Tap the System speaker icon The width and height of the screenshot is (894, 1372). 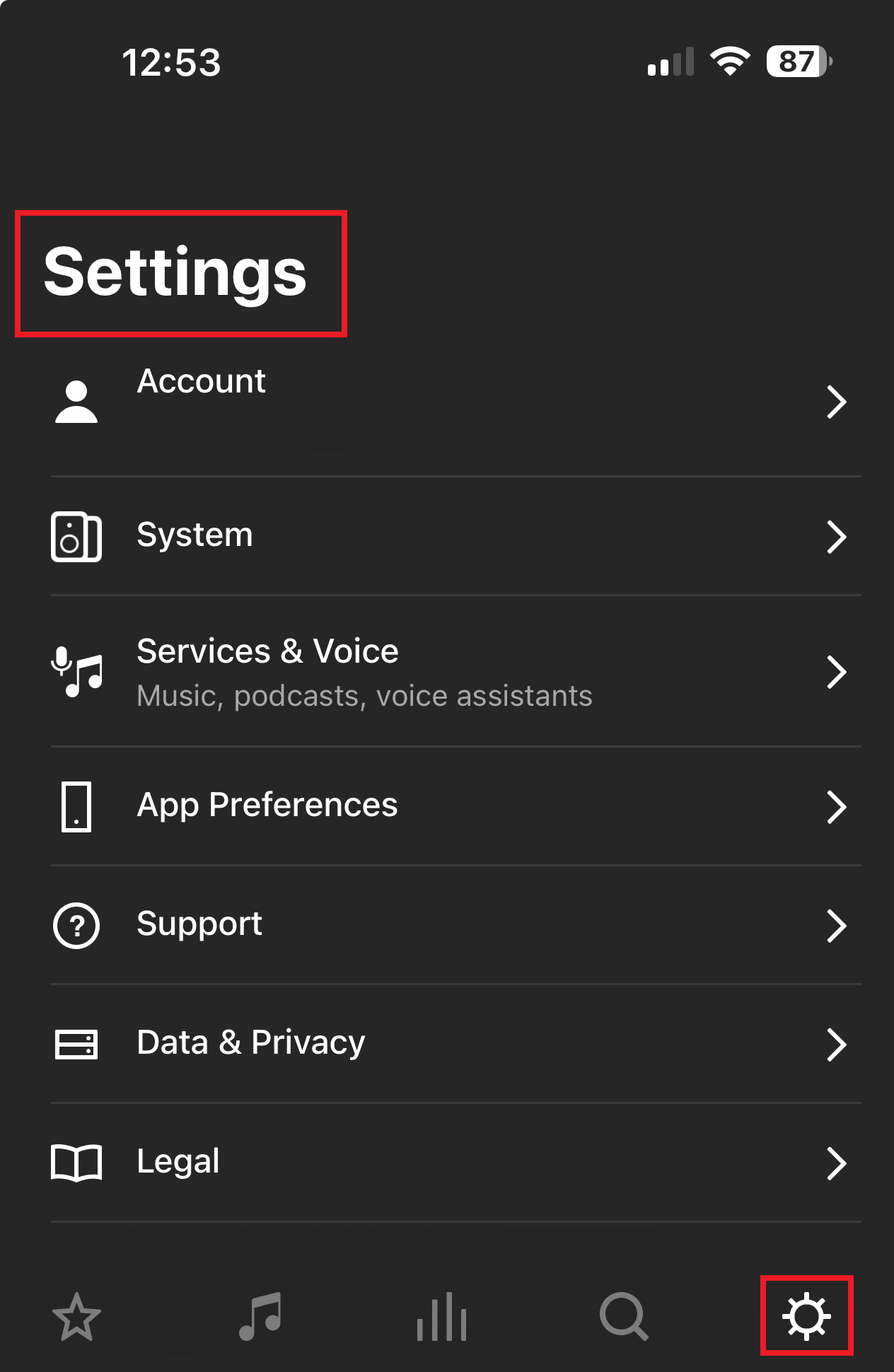click(x=76, y=536)
